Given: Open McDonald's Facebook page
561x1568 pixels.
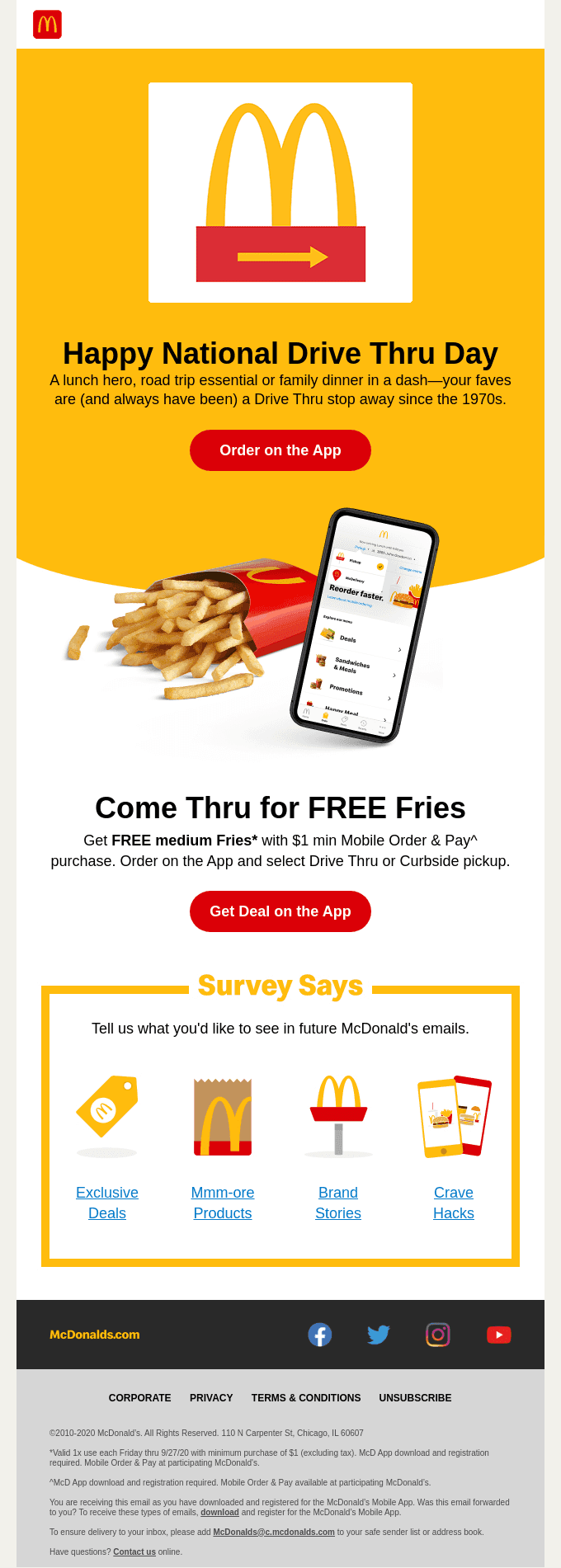Looking at the screenshot, I should (x=320, y=1335).
